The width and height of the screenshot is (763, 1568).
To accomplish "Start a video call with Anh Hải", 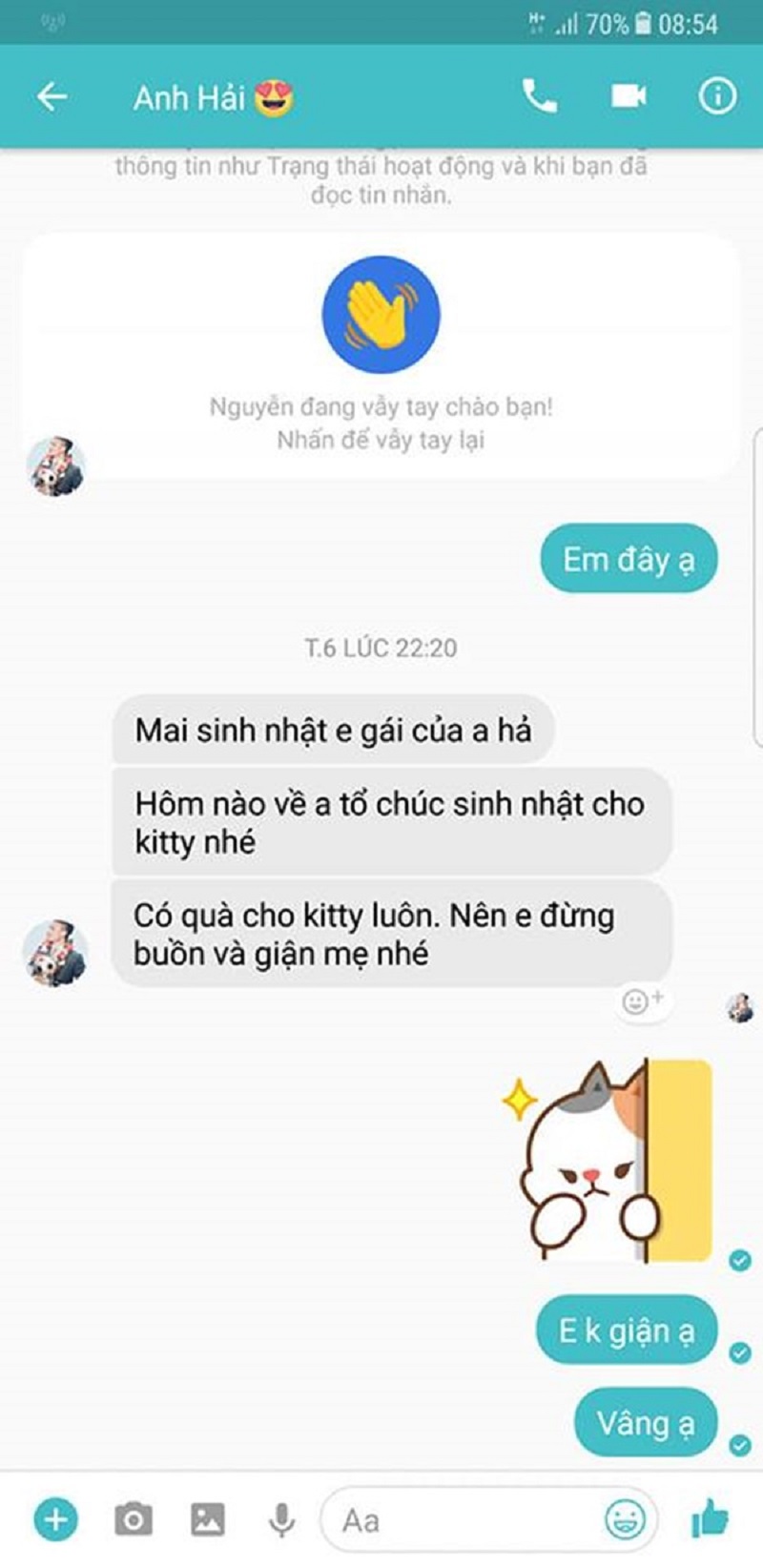I will pos(629,96).
